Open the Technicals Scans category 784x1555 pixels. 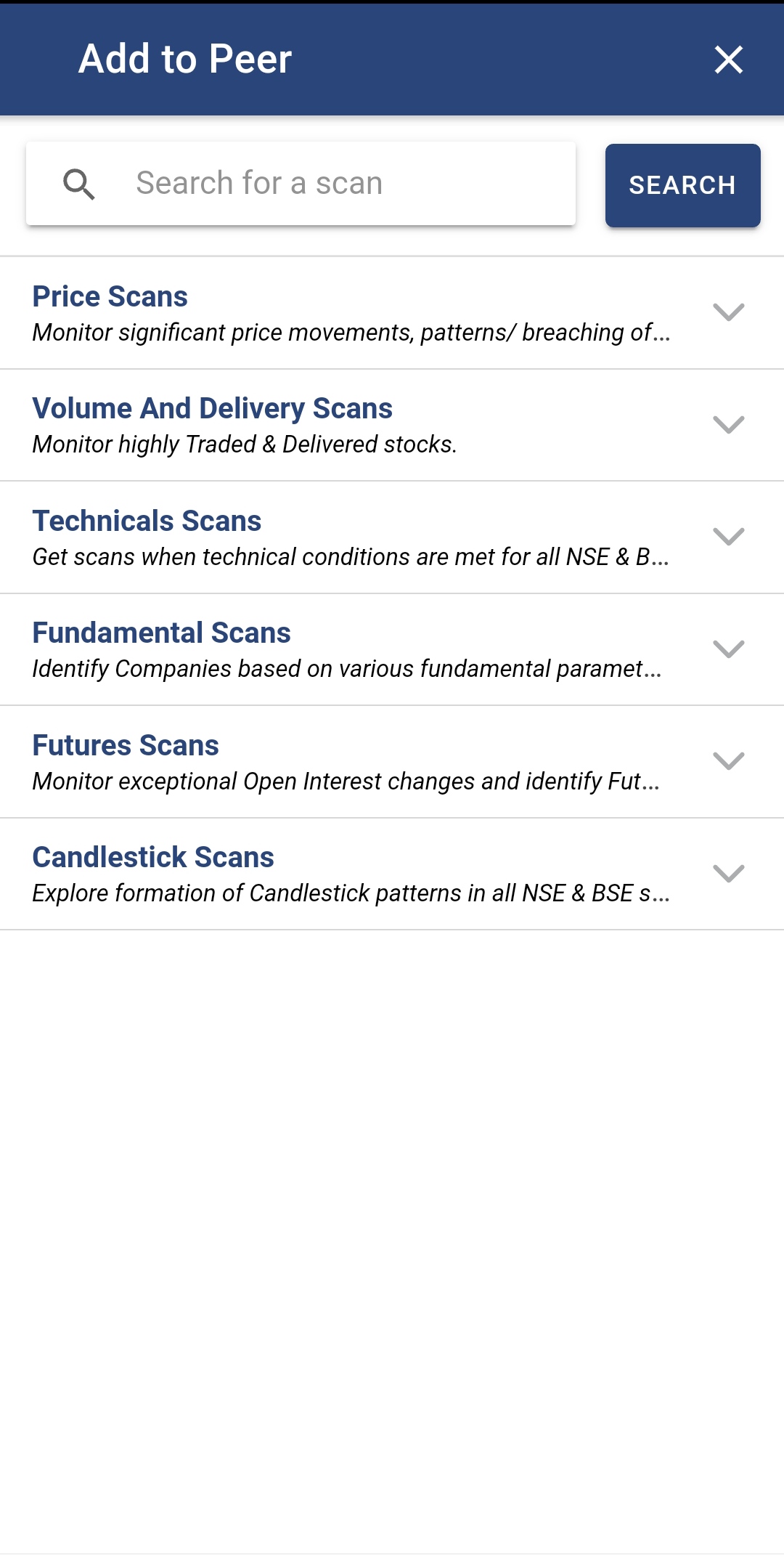click(x=392, y=537)
